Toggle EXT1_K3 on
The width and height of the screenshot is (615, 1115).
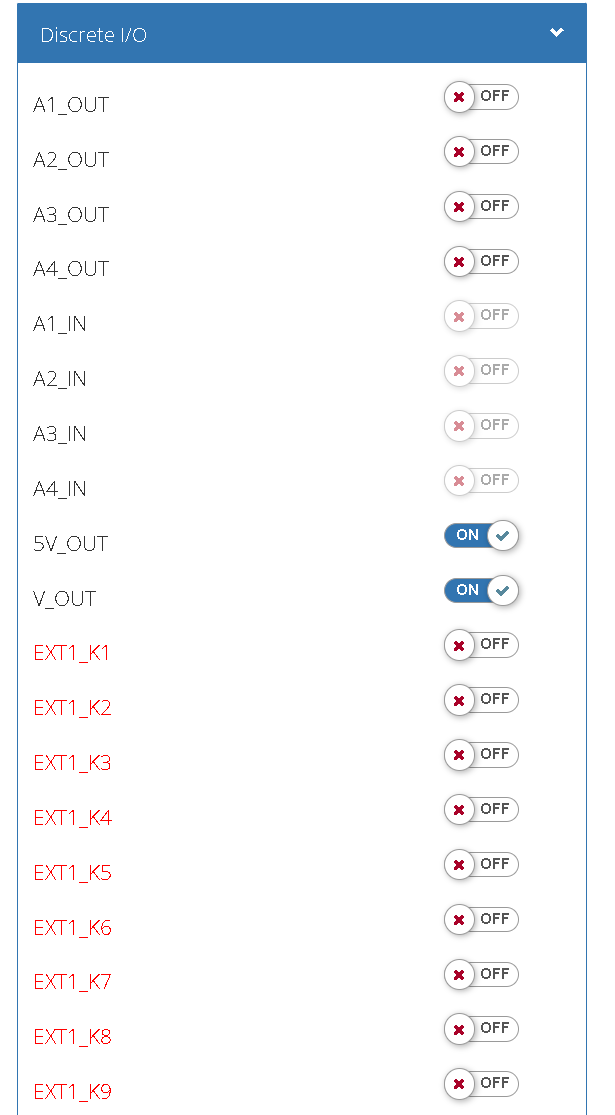[x=481, y=754]
